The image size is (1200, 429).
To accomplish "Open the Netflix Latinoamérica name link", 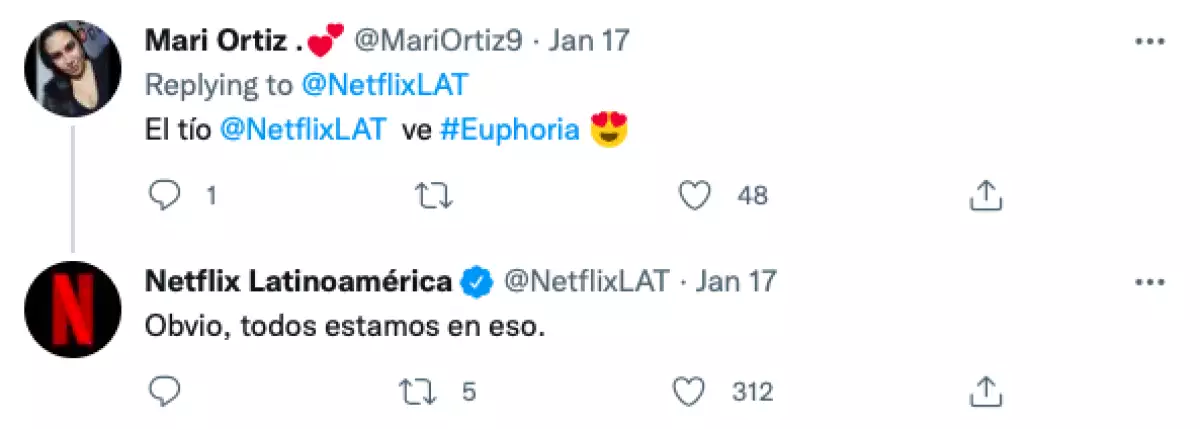I will pos(298,282).
